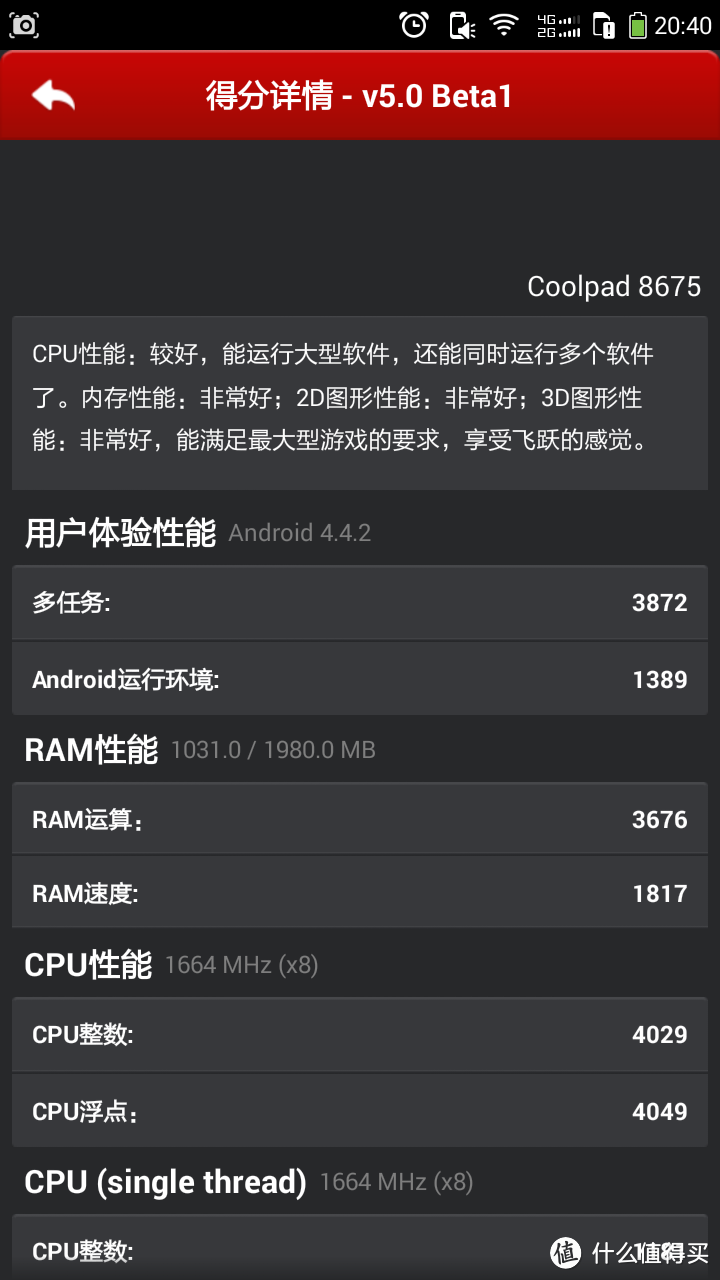Tap the RAM速度 score of 1817
Image resolution: width=720 pixels, height=1280 pixels.
click(x=360, y=892)
